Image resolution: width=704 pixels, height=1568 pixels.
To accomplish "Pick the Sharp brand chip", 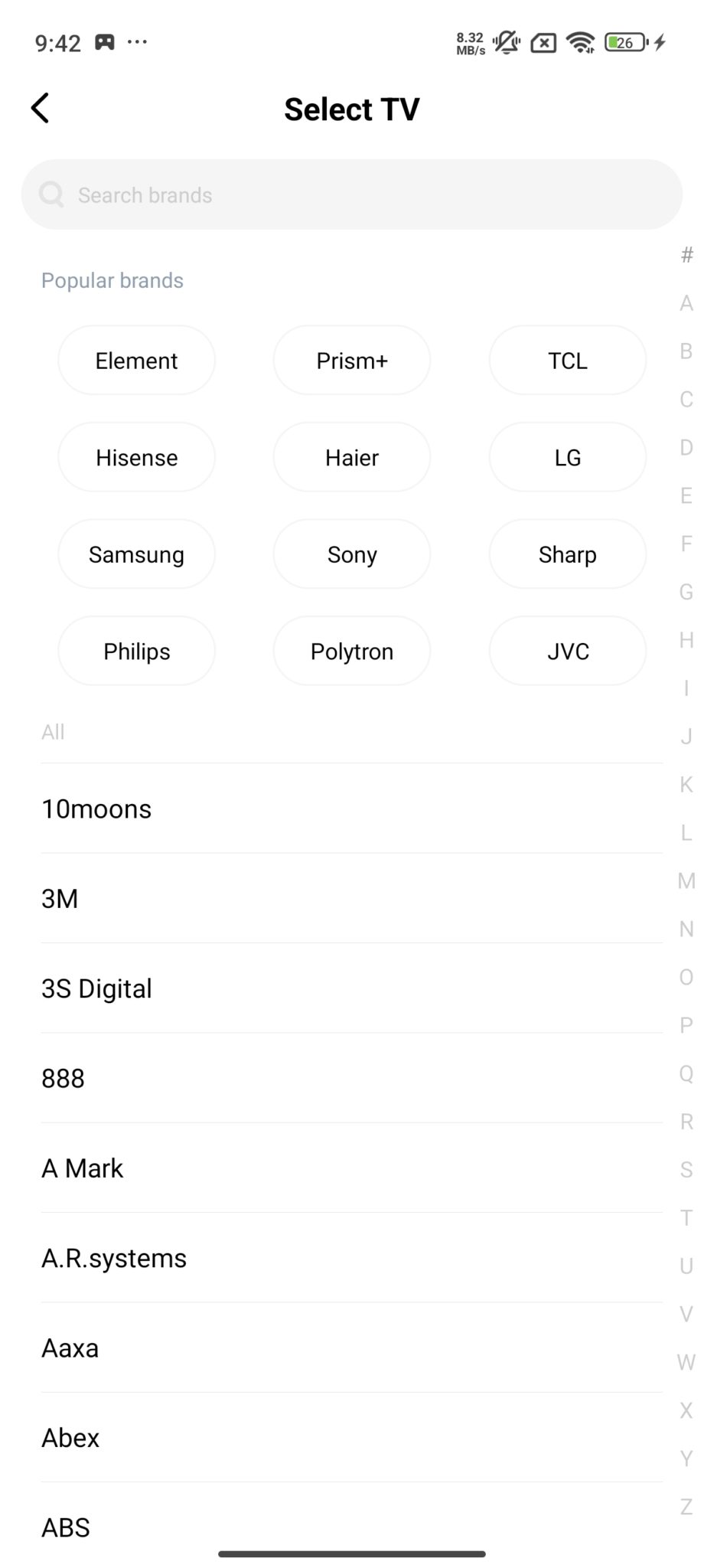I will click(567, 554).
